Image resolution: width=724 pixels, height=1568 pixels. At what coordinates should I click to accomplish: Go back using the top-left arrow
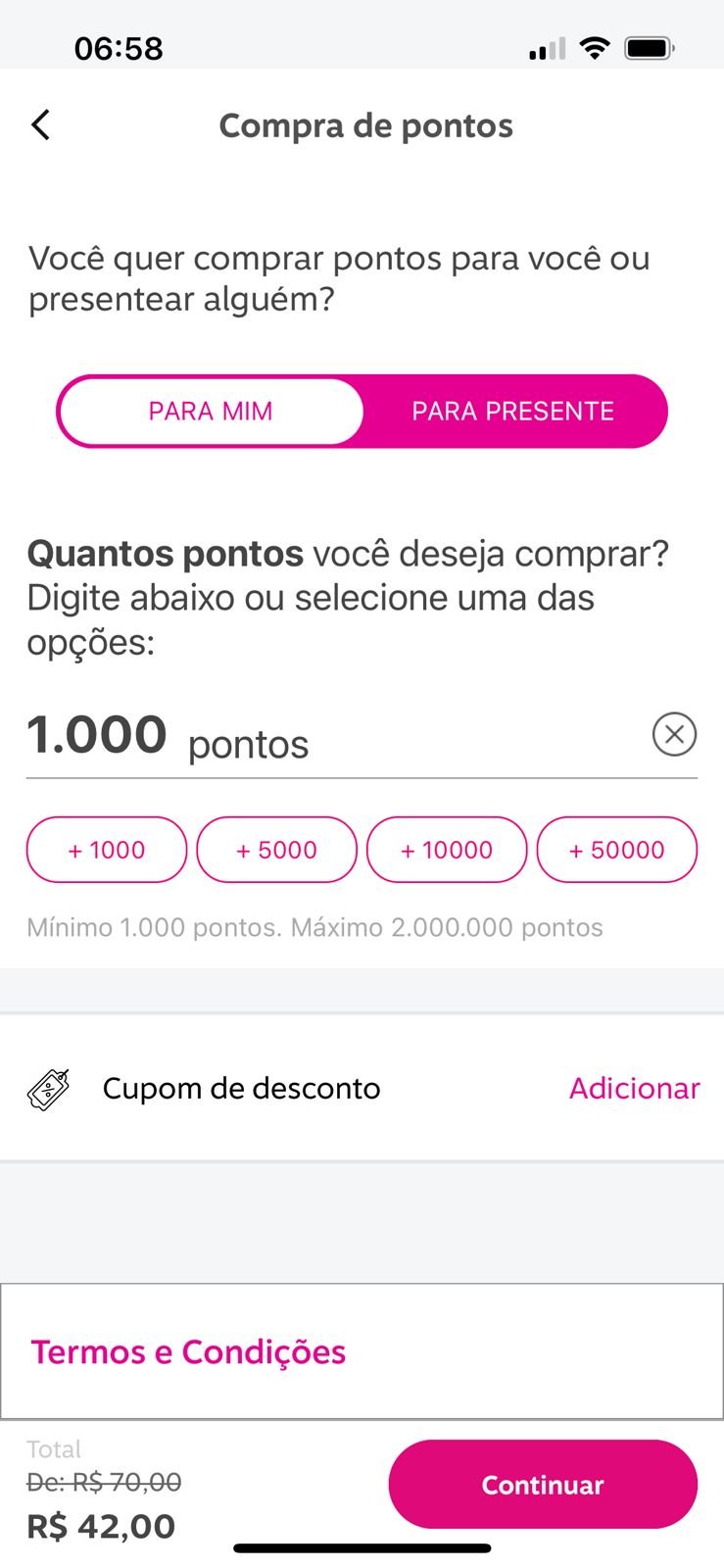click(40, 125)
